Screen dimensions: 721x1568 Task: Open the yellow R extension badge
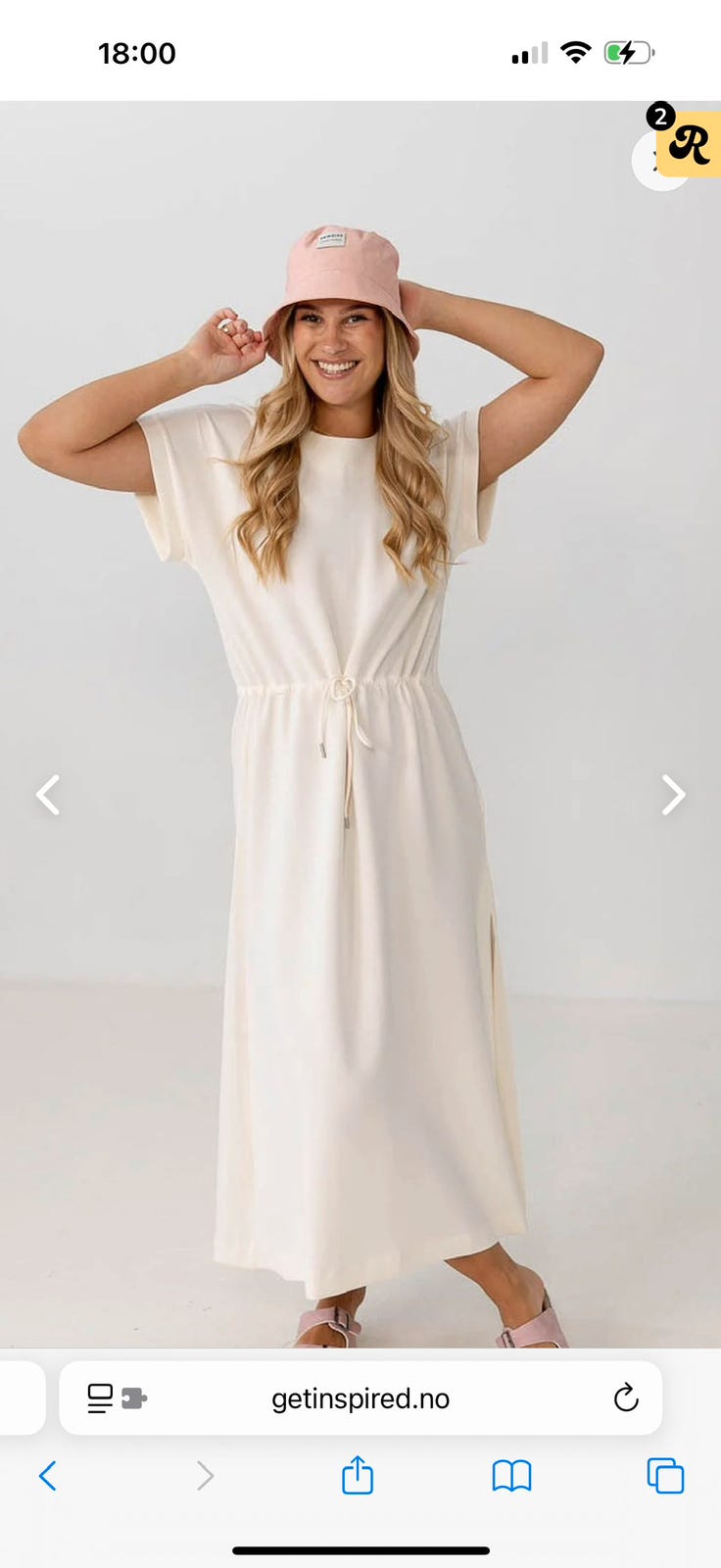[x=690, y=143]
